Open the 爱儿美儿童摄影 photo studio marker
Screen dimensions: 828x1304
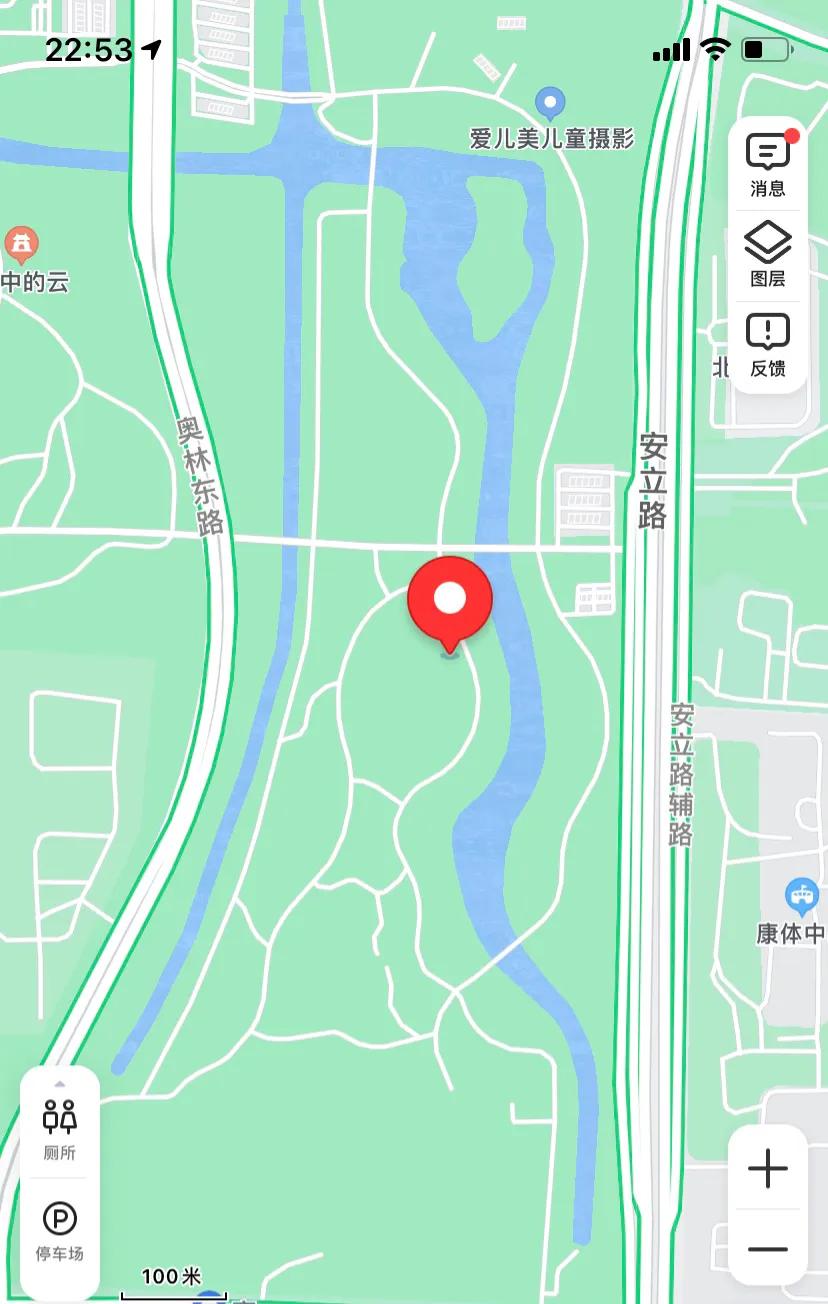coord(548,103)
